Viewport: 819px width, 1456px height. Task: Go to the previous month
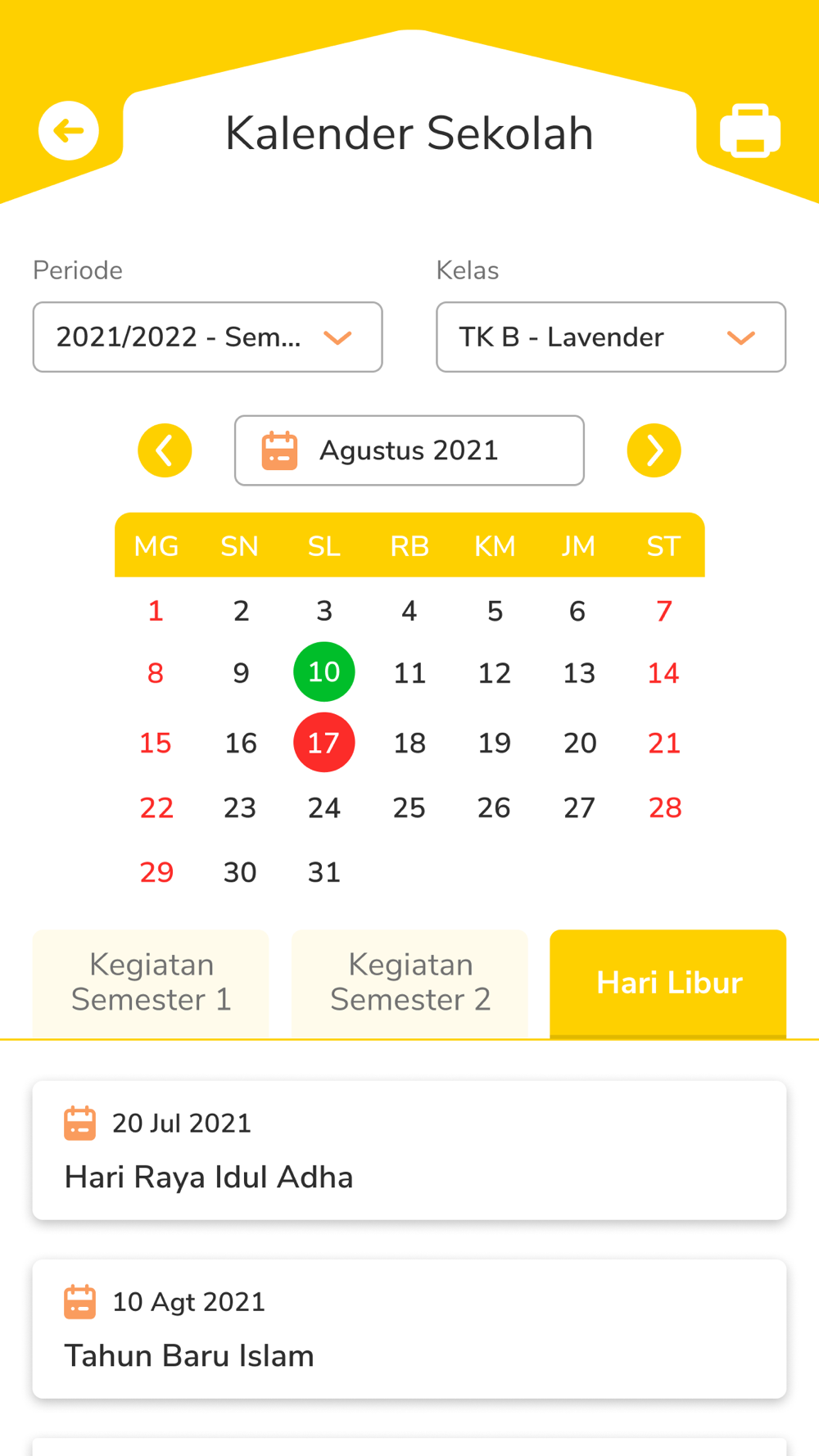[x=165, y=450]
